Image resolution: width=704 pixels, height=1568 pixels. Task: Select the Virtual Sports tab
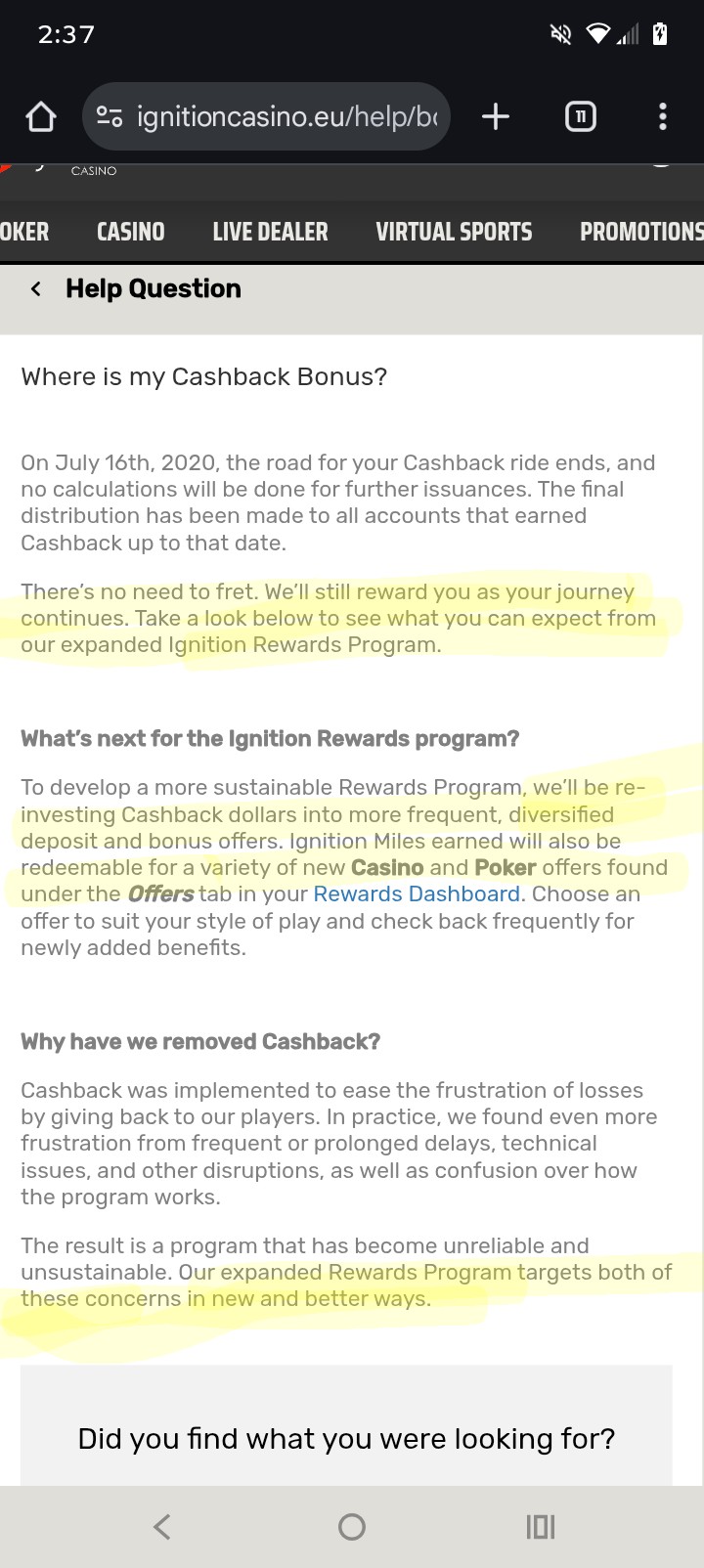coord(454,232)
